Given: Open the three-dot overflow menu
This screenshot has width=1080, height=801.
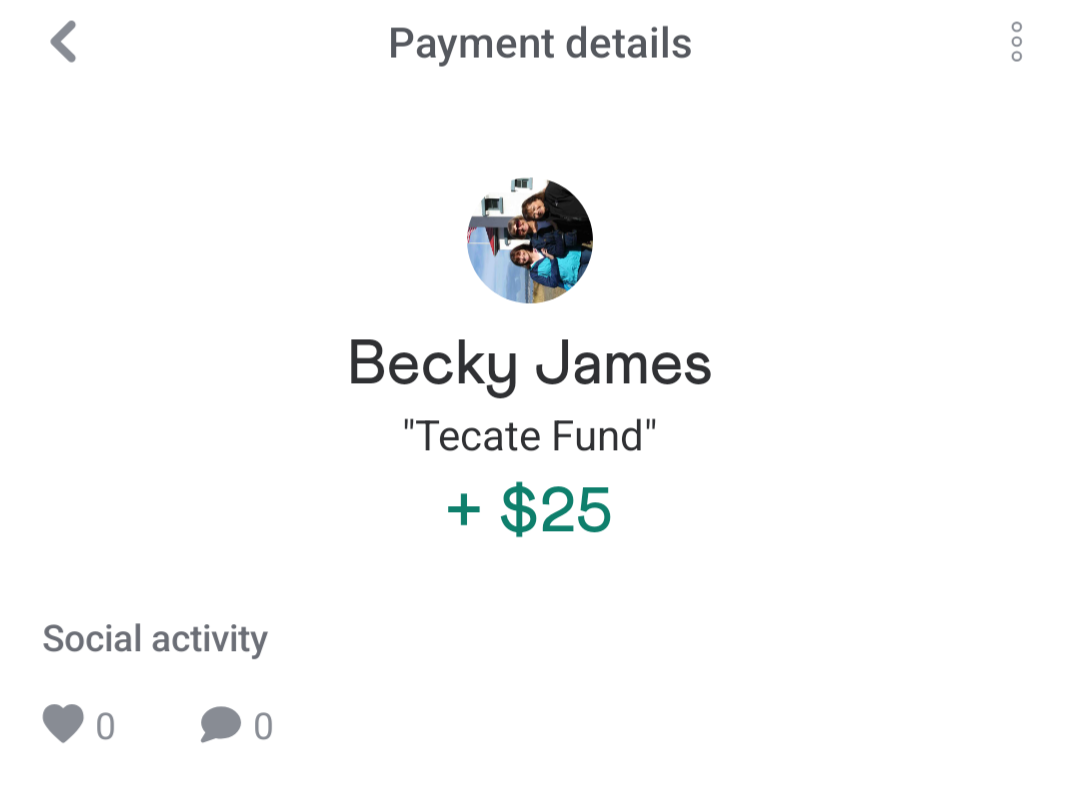Looking at the screenshot, I should pos(1016,43).
